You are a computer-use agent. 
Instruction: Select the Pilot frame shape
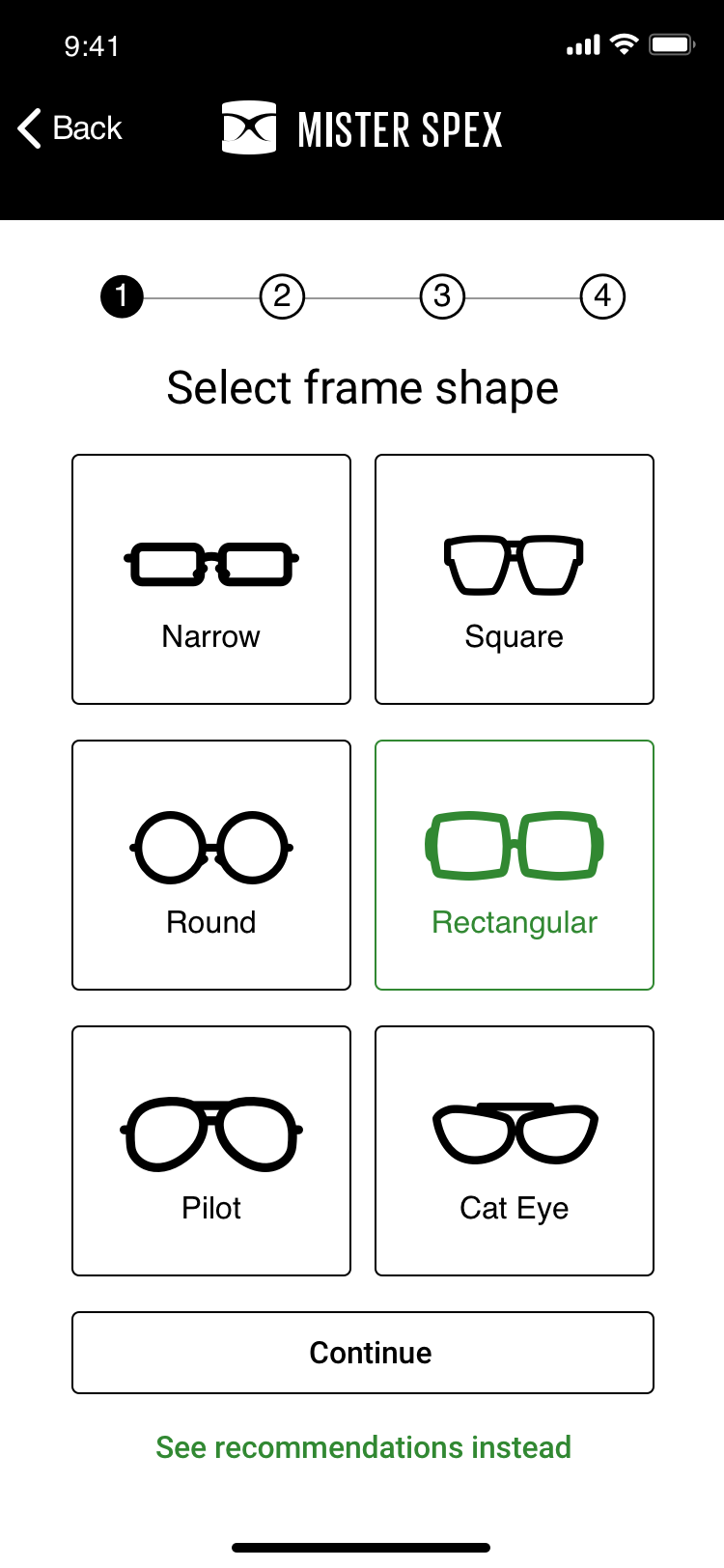pyautogui.click(x=211, y=1151)
